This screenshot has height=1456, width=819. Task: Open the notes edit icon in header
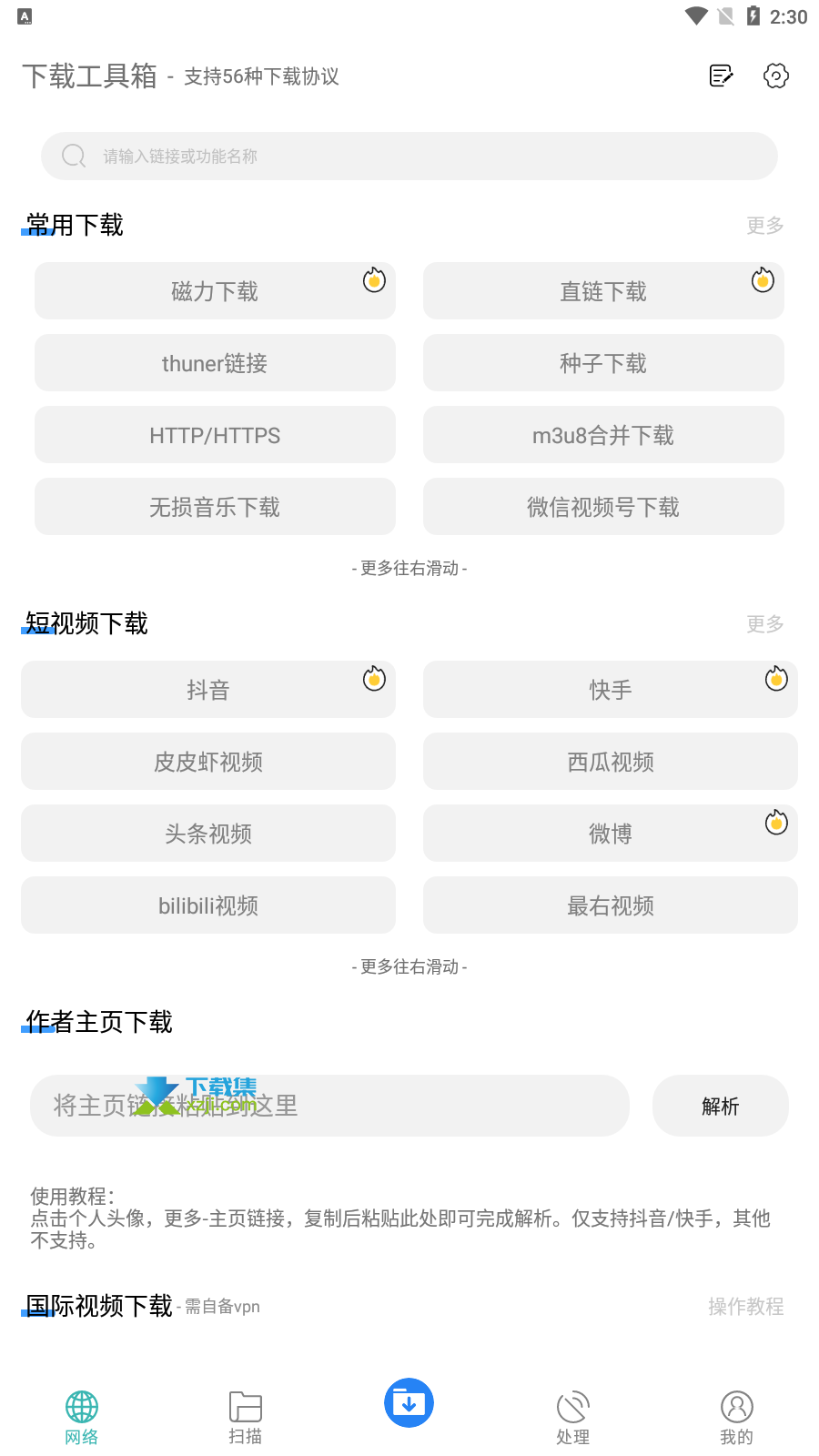click(x=721, y=76)
